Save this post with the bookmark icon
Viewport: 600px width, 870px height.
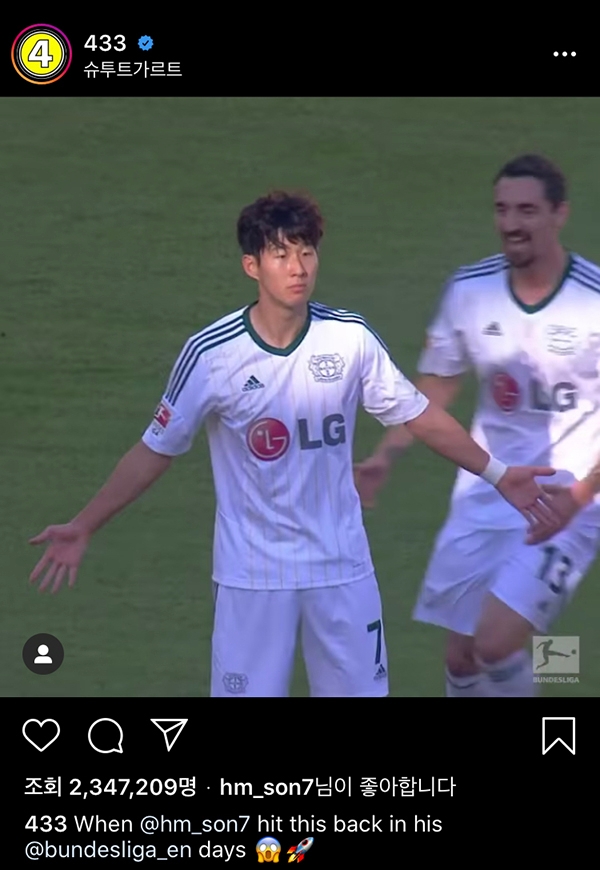tap(558, 736)
